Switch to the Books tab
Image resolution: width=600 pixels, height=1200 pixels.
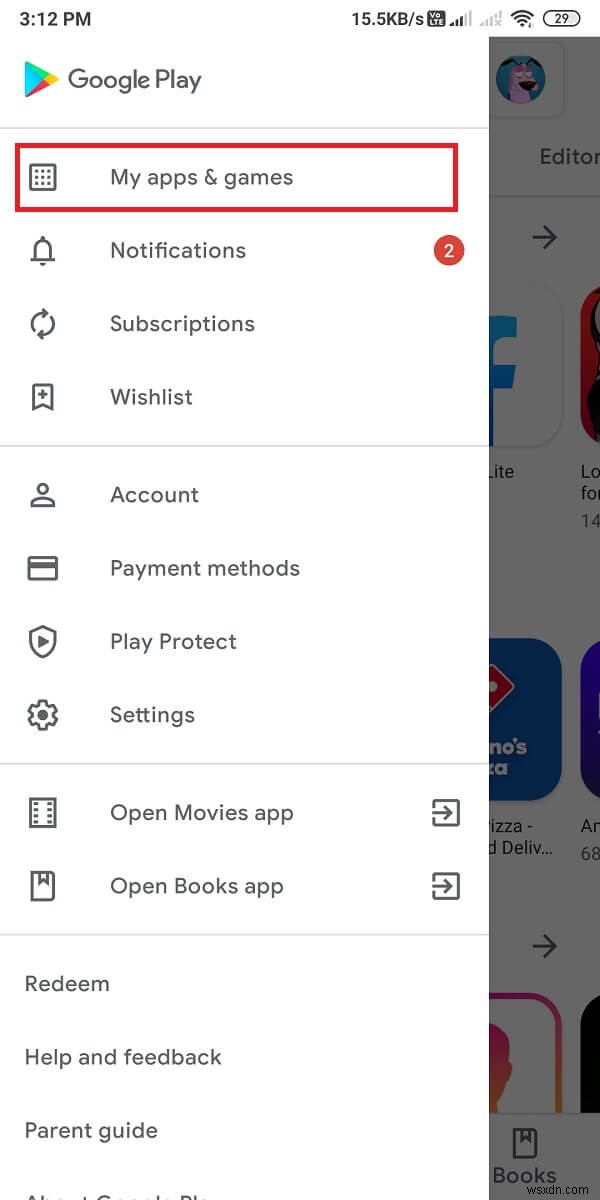click(525, 1157)
